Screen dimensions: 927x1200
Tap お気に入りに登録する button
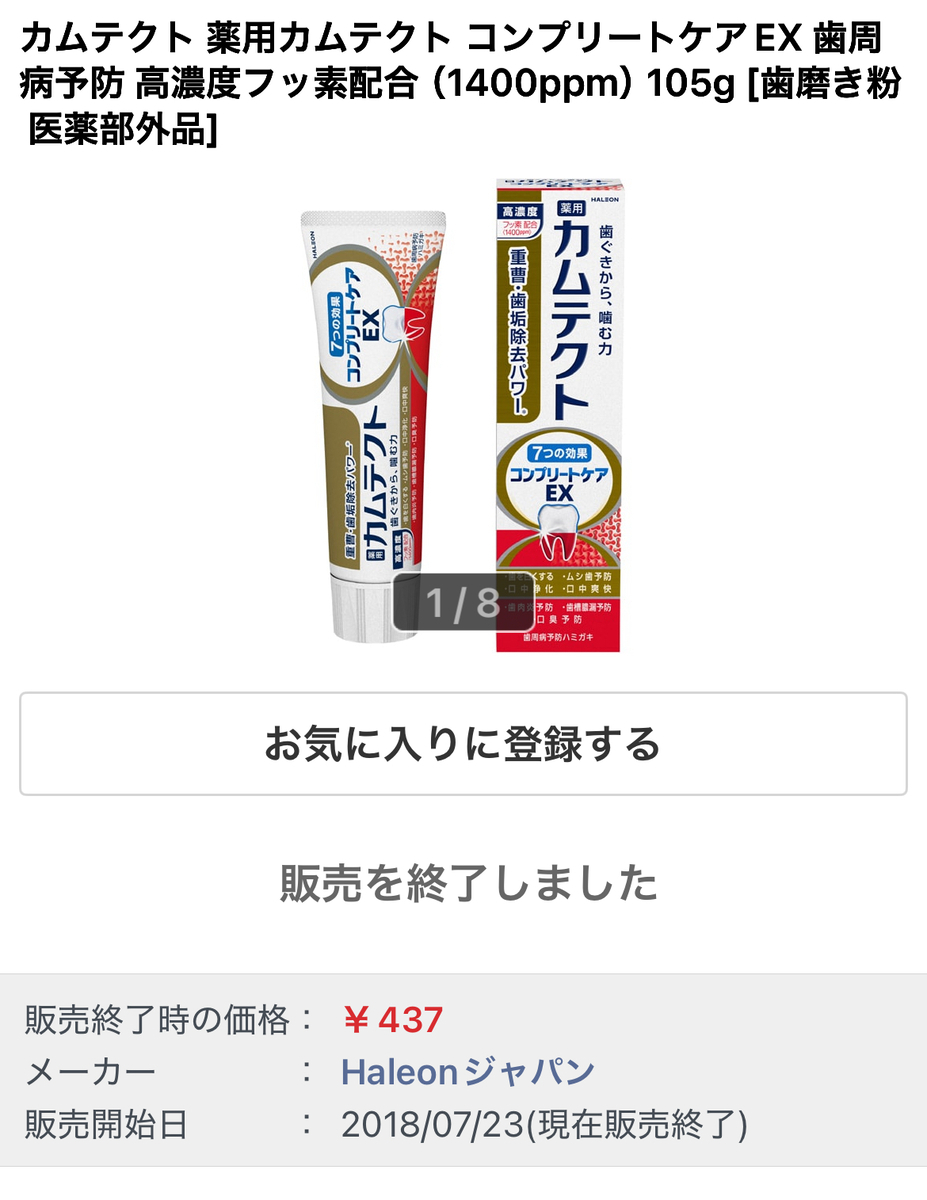[463, 744]
